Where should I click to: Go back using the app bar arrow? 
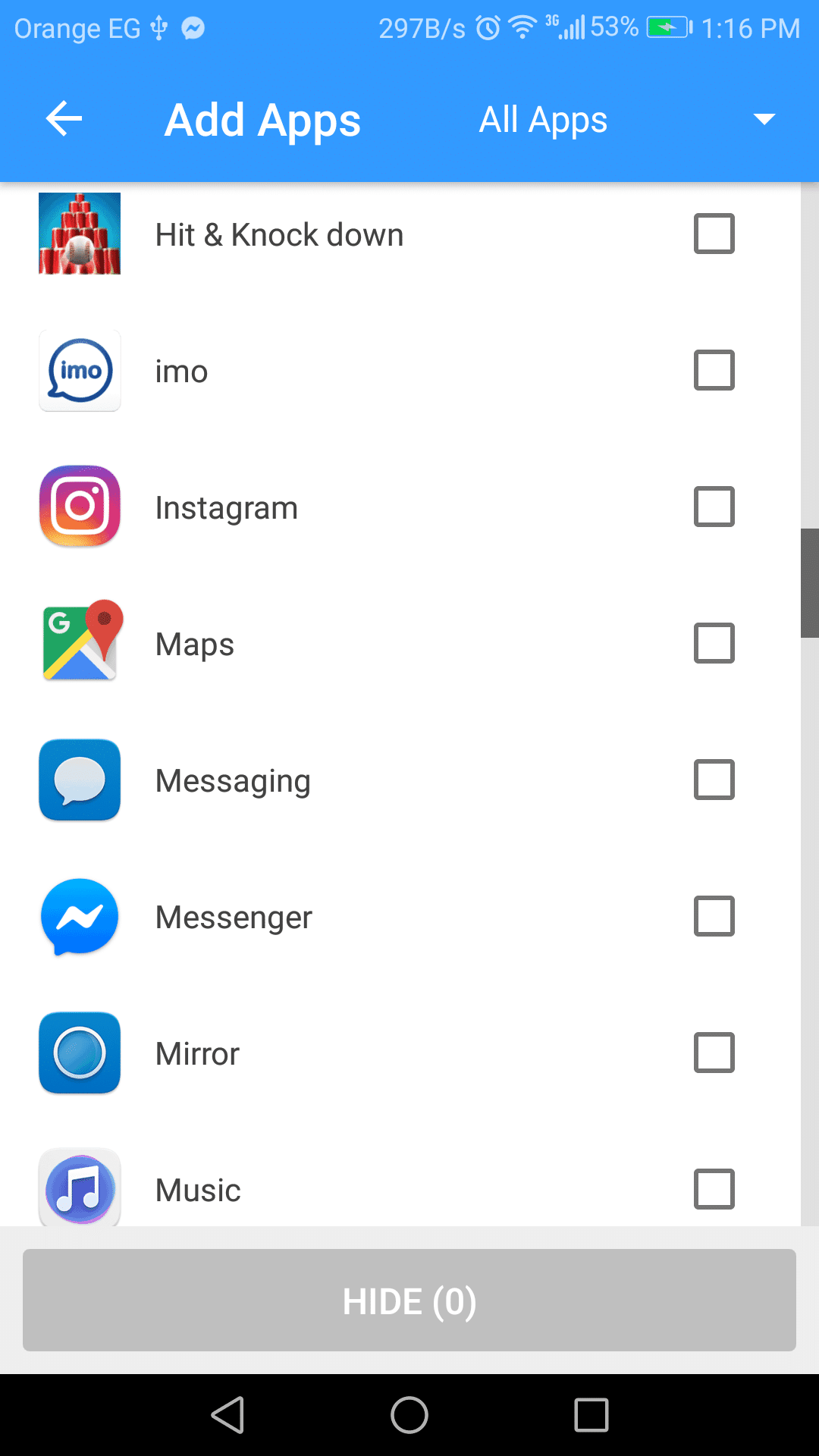(64, 119)
